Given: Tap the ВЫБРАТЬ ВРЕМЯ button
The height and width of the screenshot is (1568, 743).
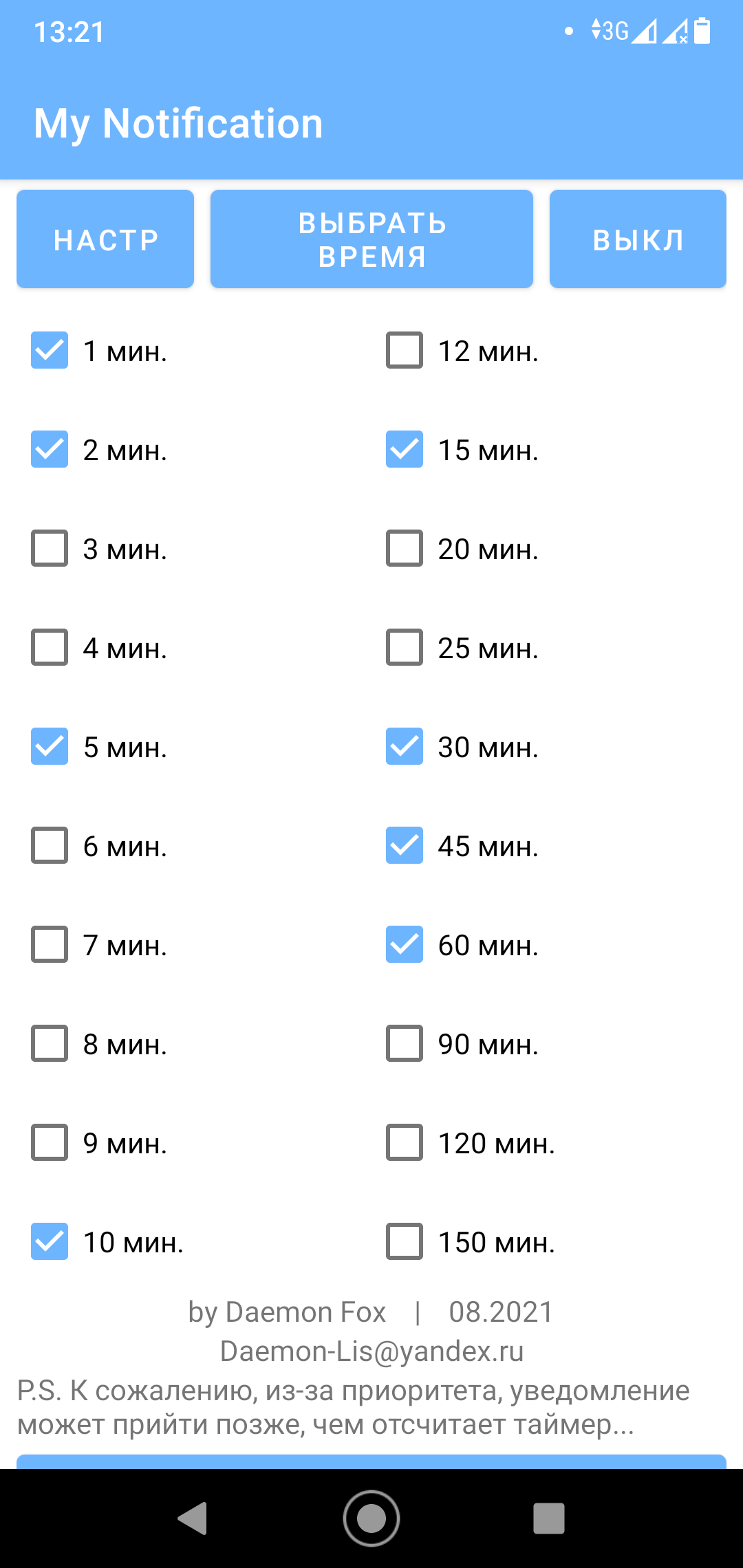Looking at the screenshot, I should [x=371, y=239].
